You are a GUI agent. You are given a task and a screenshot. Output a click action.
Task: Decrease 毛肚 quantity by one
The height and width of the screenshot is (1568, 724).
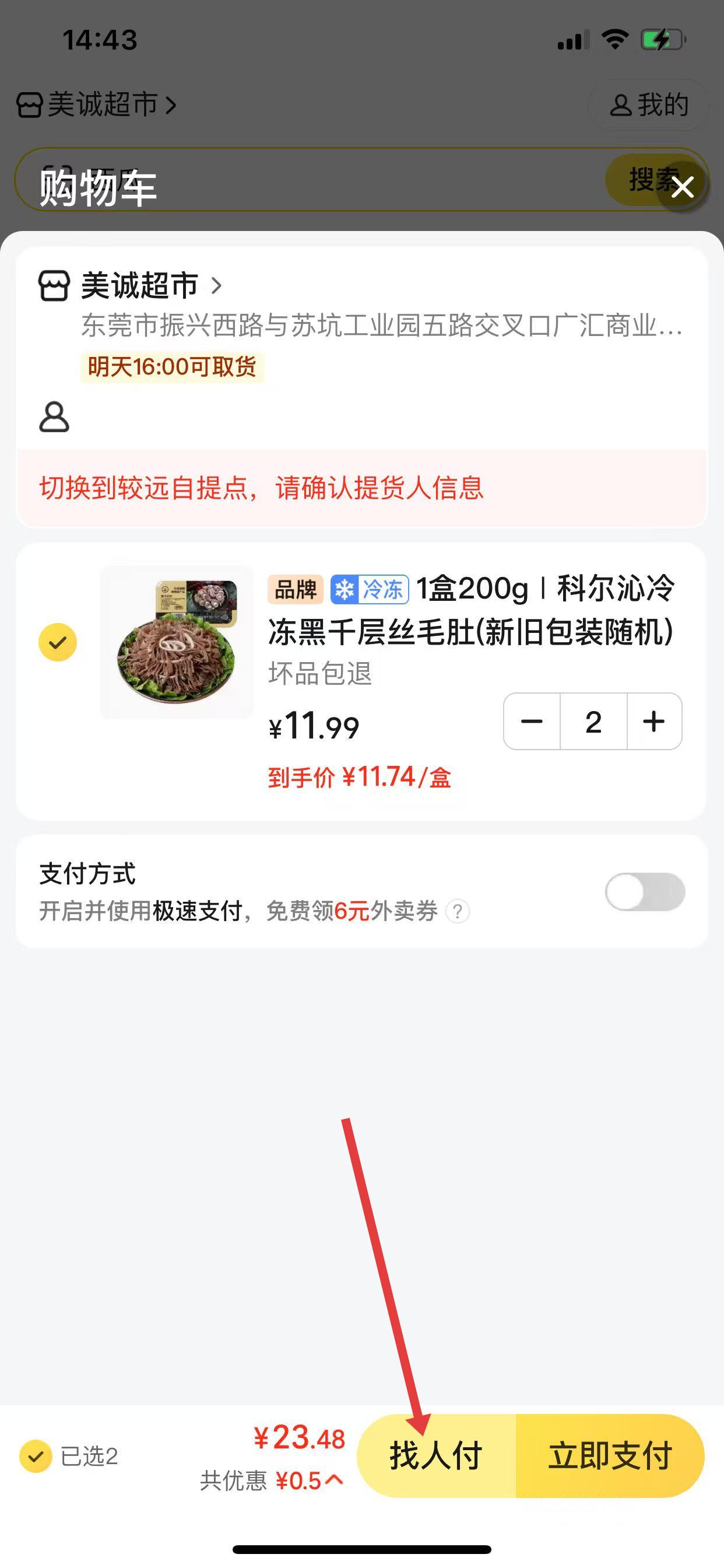(x=532, y=722)
